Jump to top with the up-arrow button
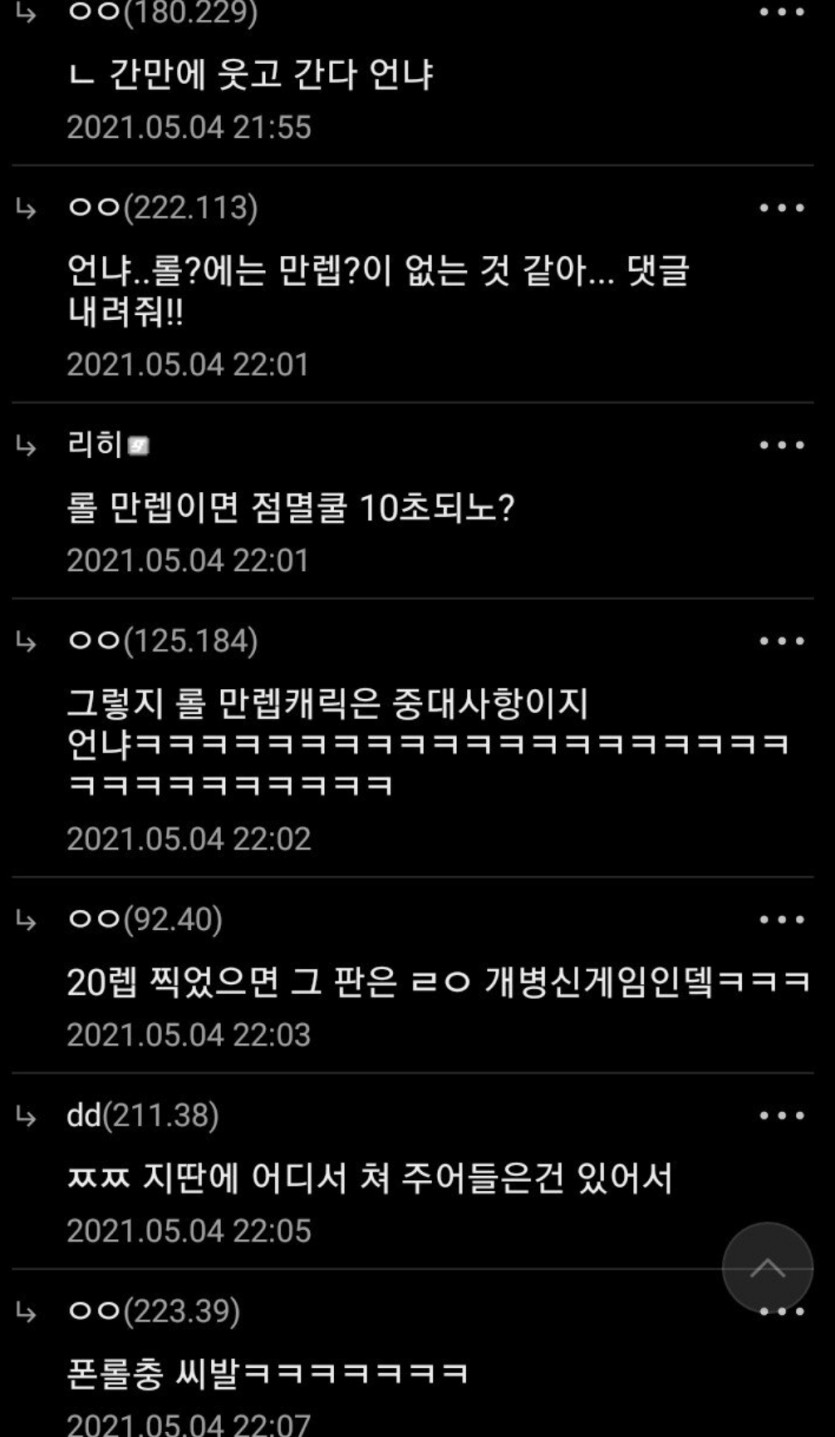This screenshot has height=1437, width=835. coord(767,1267)
